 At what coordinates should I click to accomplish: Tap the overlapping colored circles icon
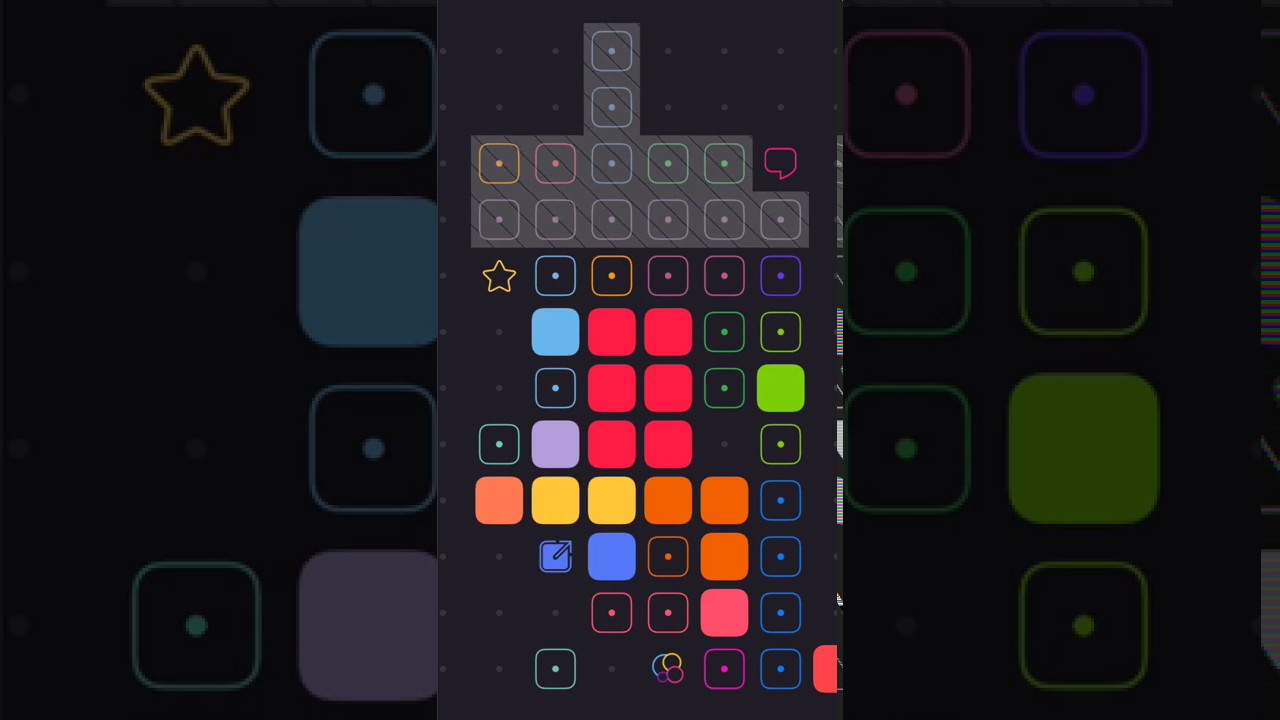coord(668,668)
